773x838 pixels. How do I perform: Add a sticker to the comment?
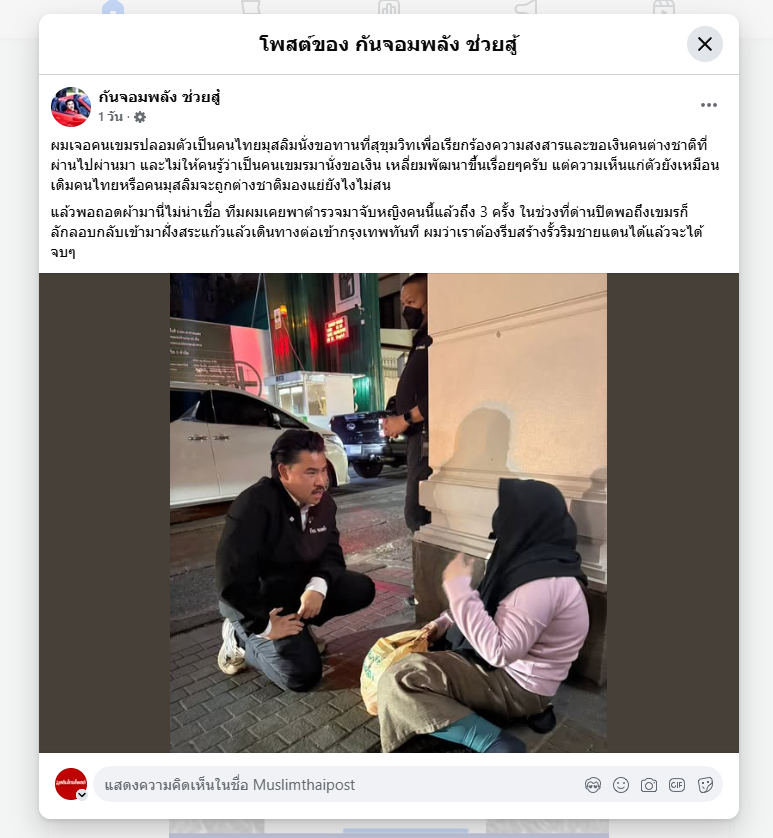705,785
